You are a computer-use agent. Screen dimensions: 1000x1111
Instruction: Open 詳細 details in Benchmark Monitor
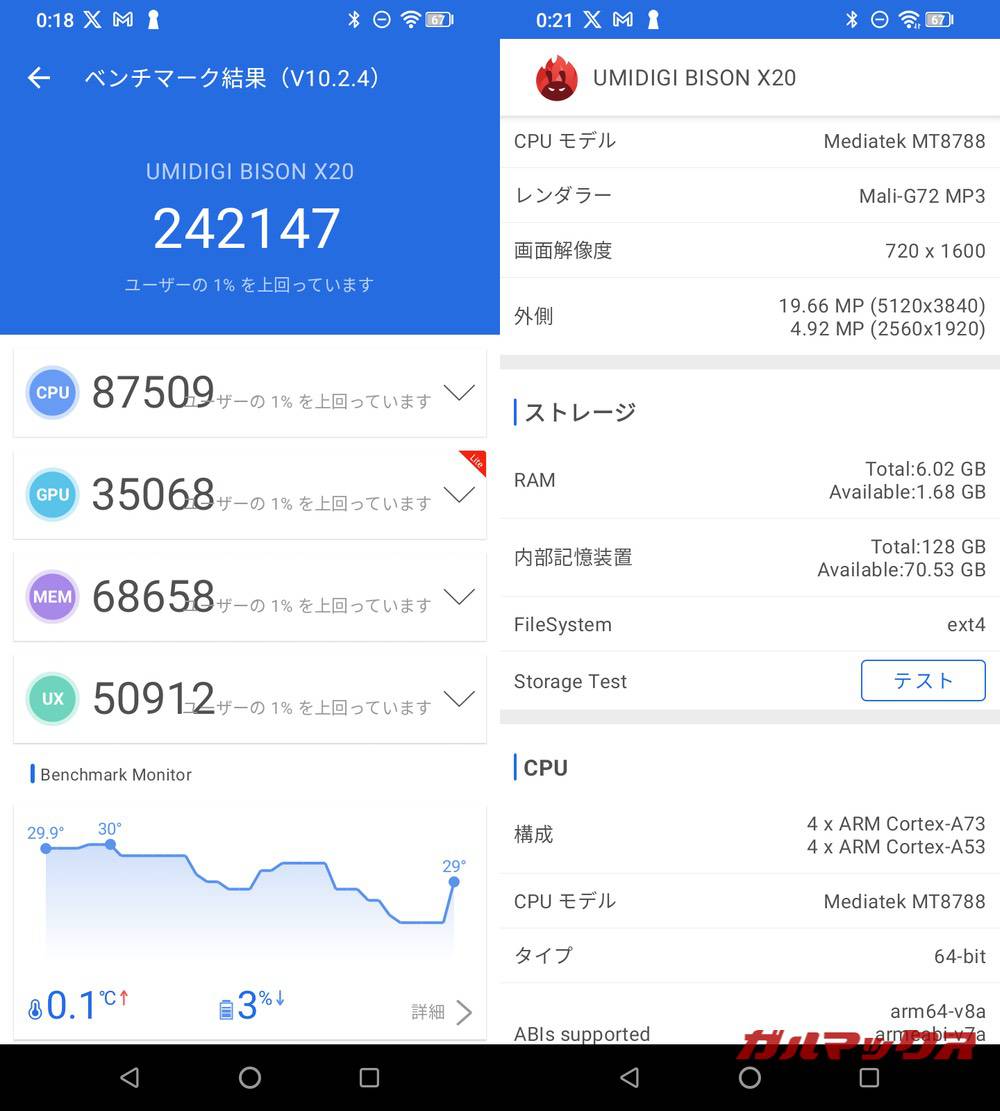click(x=428, y=1012)
